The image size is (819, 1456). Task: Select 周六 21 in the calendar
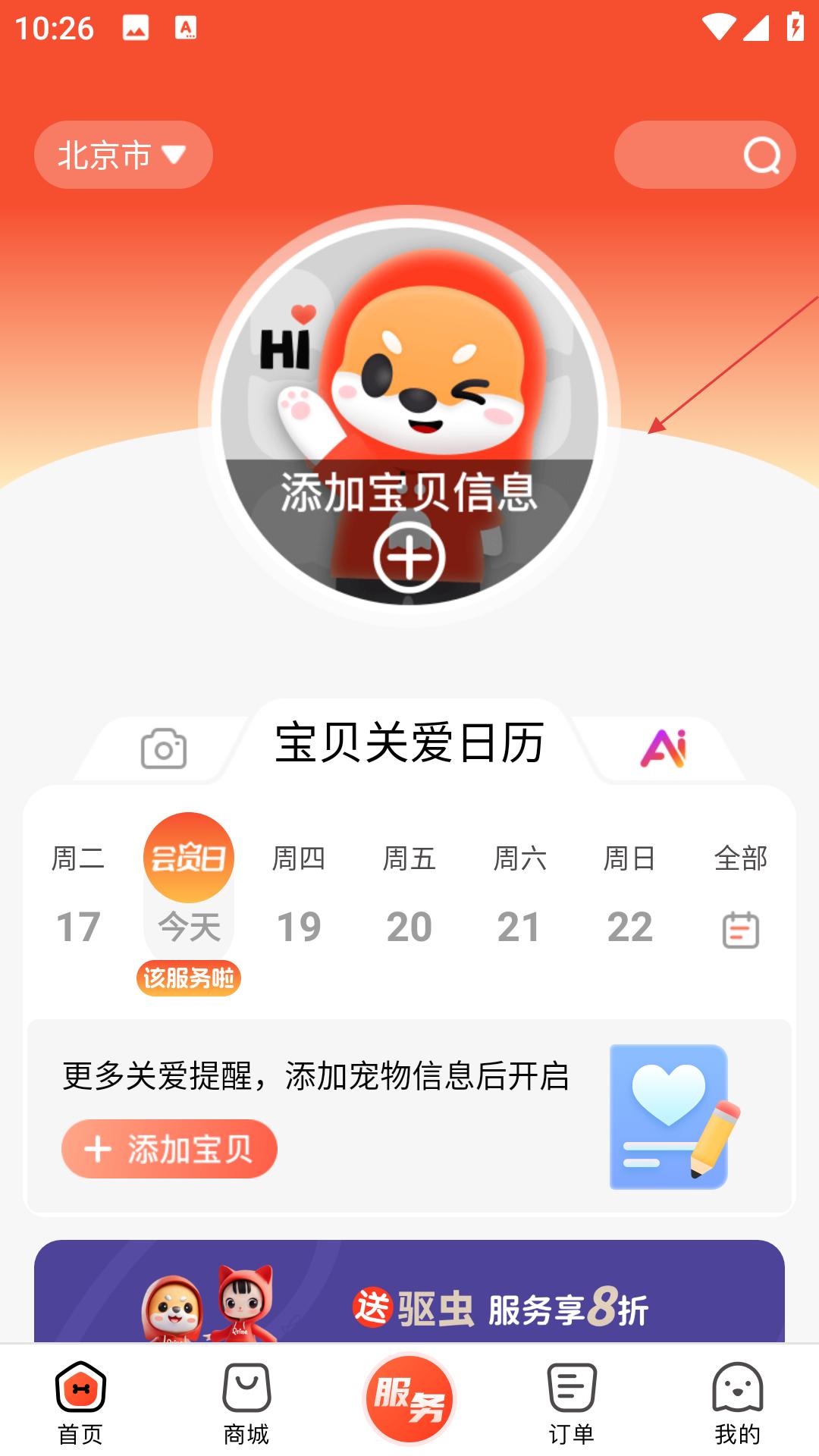tap(519, 895)
